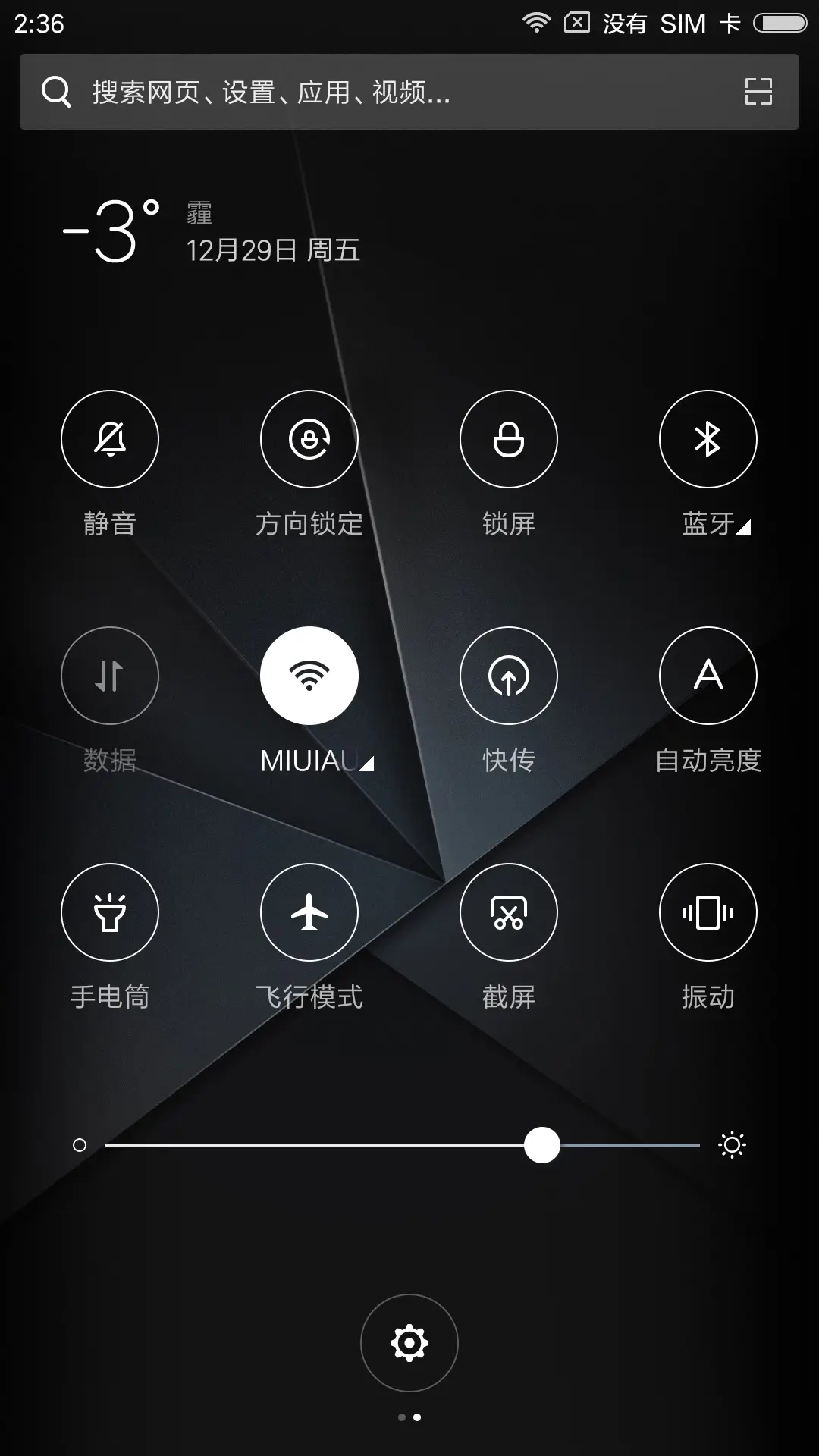Enable 自动亮度 auto brightness
The image size is (819, 1456).
(708, 676)
